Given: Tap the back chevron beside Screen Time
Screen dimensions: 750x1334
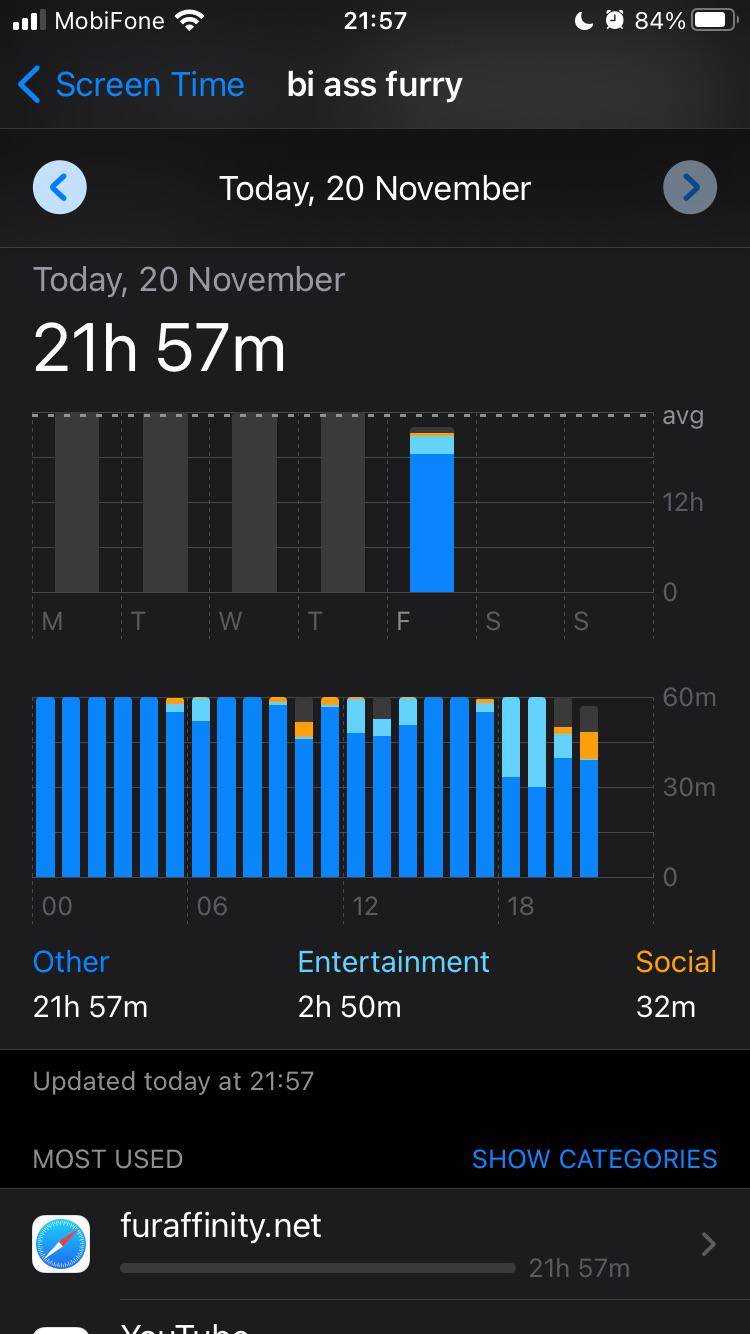Looking at the screenshot, I should tap(29, 85).
